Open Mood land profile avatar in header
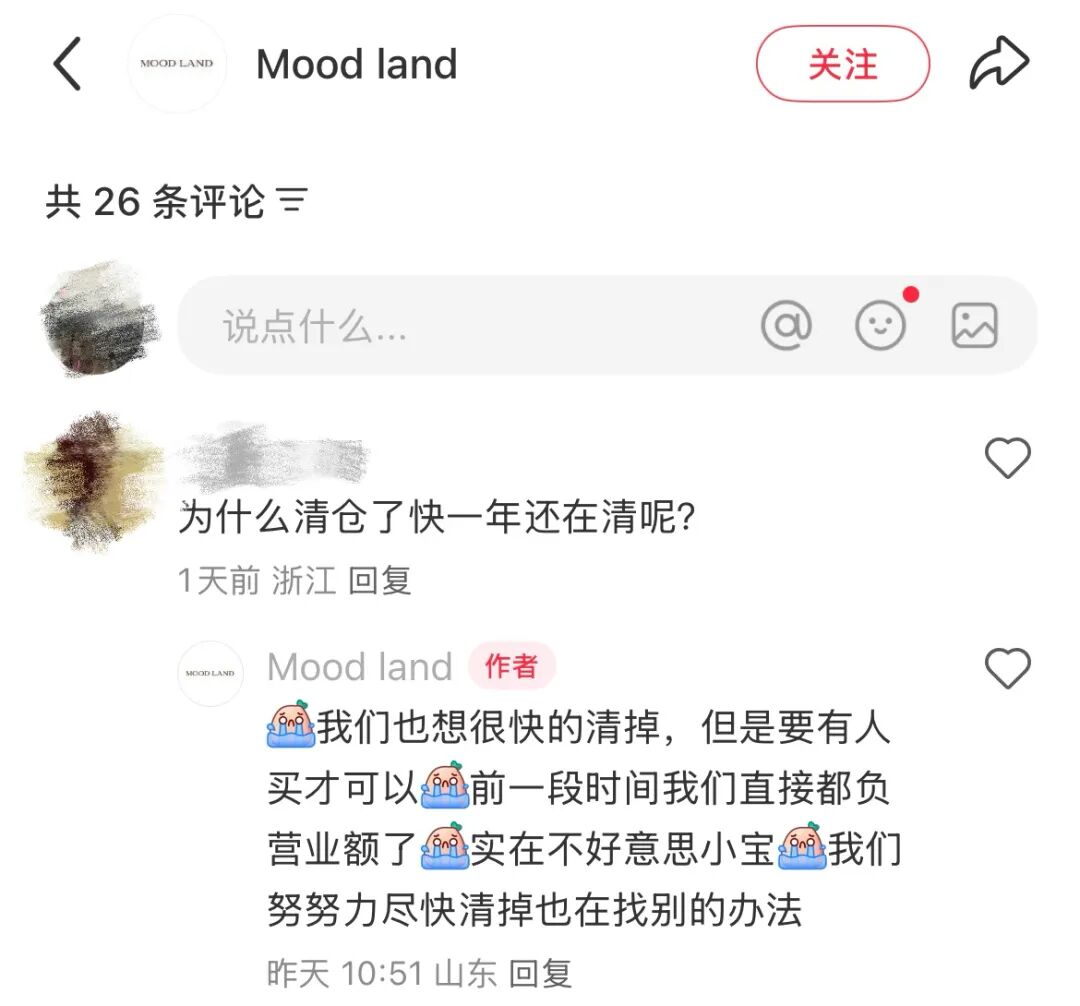Viewport: 1080px width, 1006px height. tap(177, 64)
